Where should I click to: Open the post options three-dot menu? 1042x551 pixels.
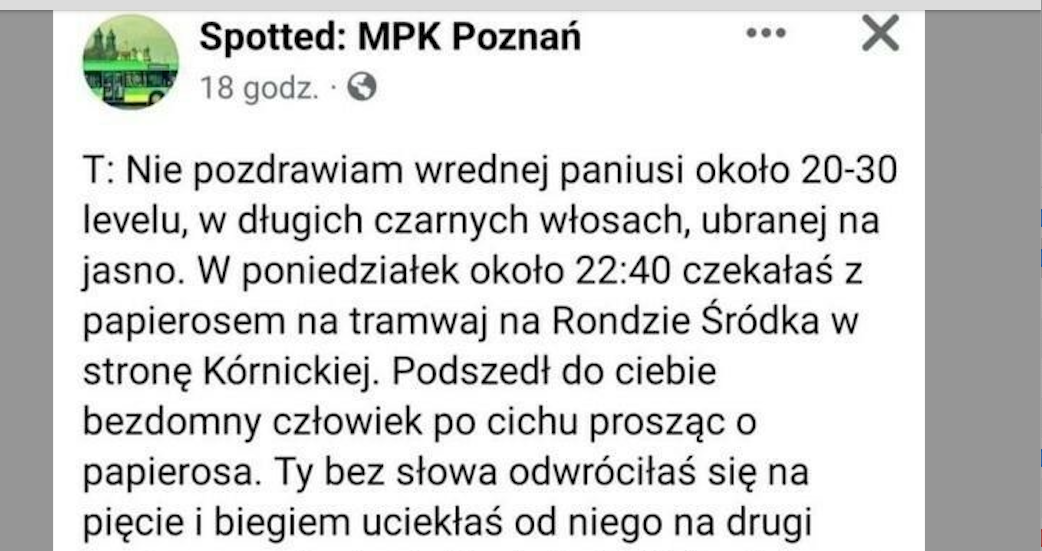point(766,33)
